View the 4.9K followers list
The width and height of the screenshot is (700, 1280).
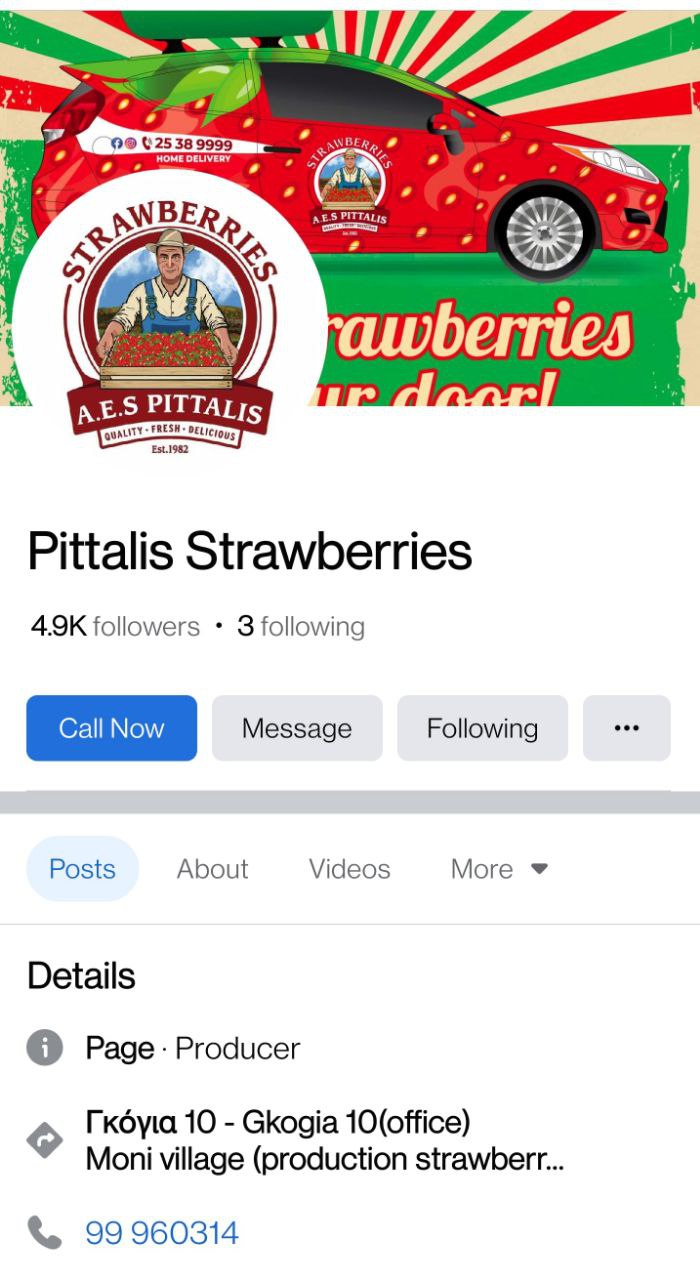click(115, 627)
